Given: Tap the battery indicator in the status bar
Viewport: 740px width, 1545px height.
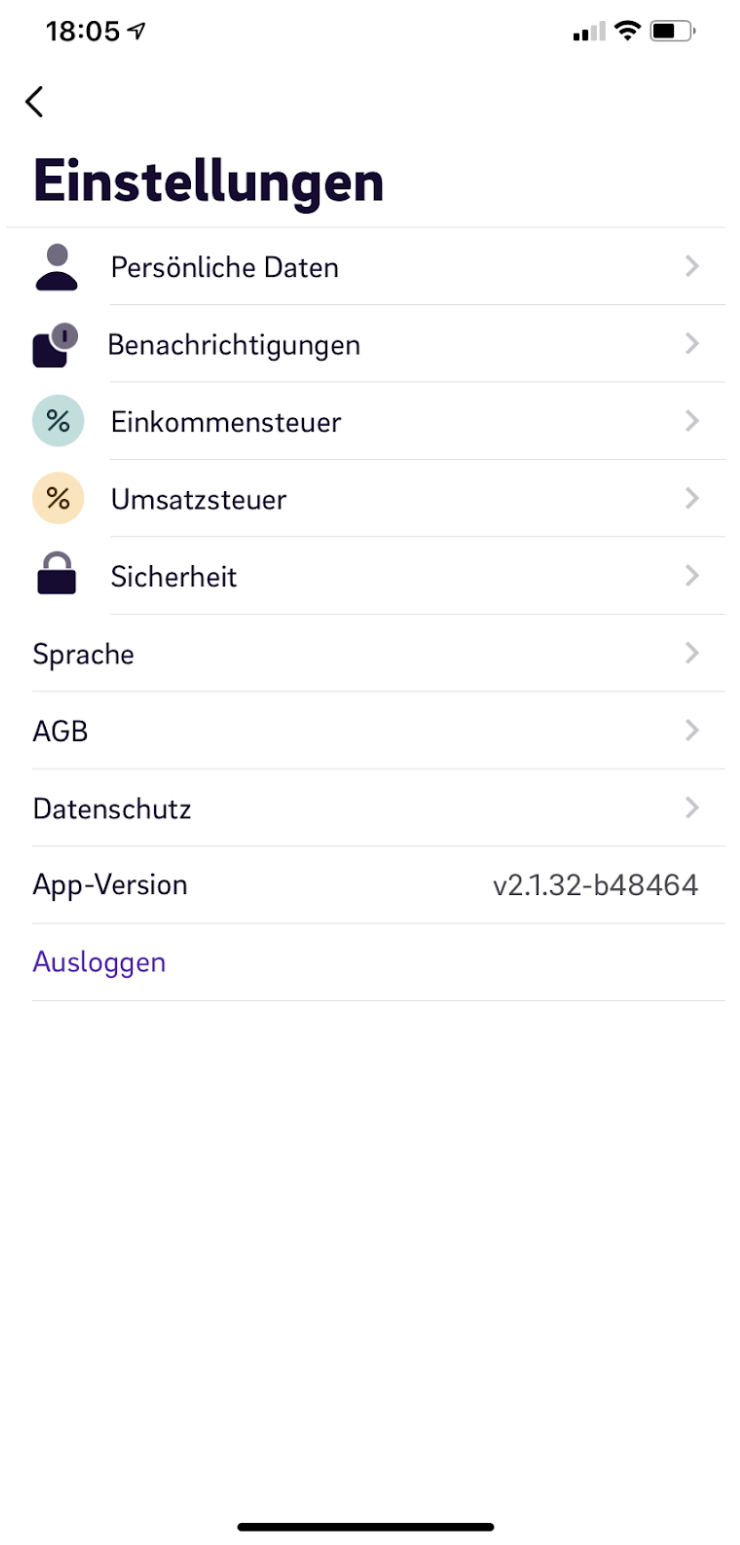Looking at the screenshot, I should (x=672, y=30).
